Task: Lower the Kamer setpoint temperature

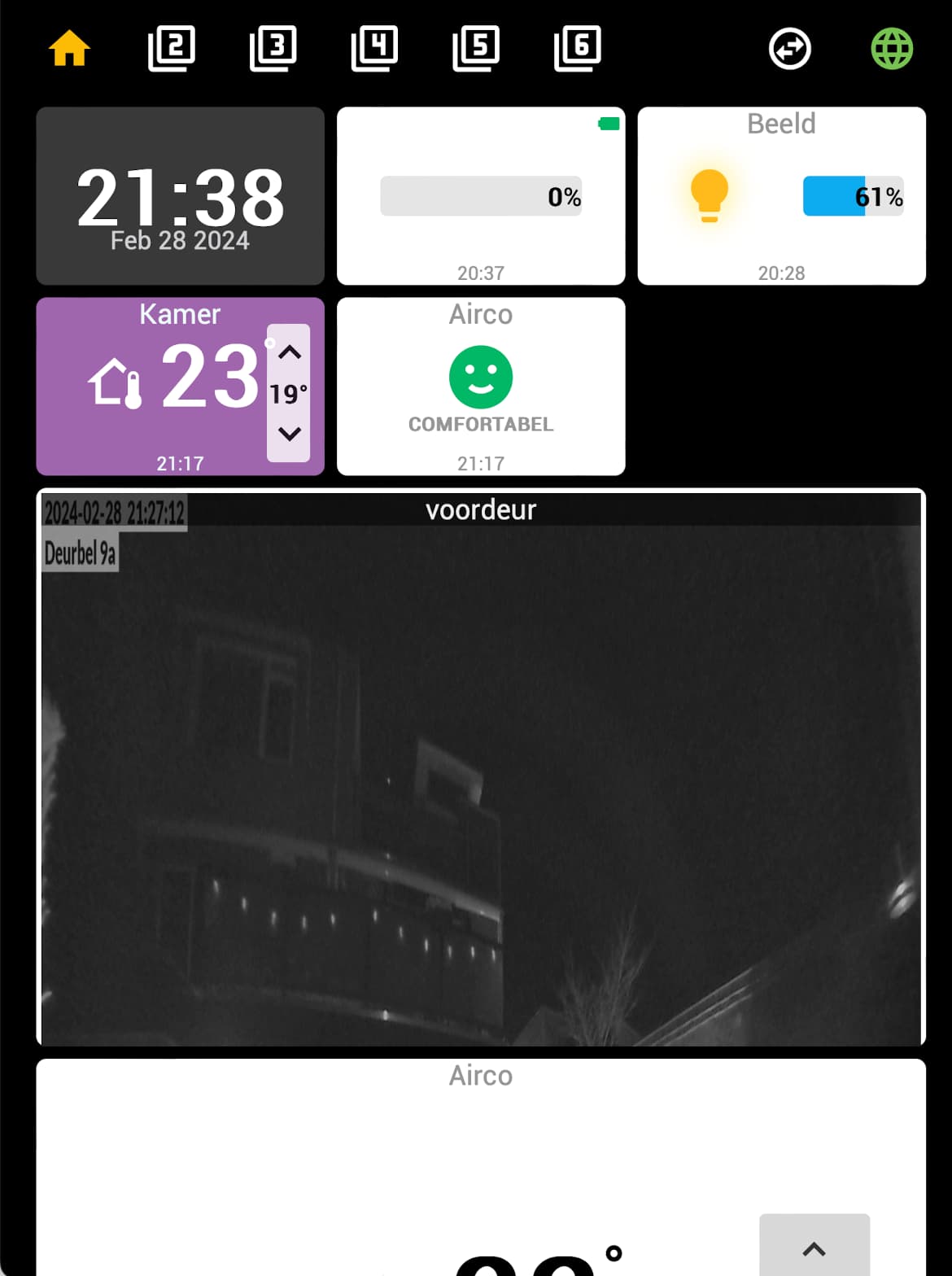Action: click(x=290, y=434)
